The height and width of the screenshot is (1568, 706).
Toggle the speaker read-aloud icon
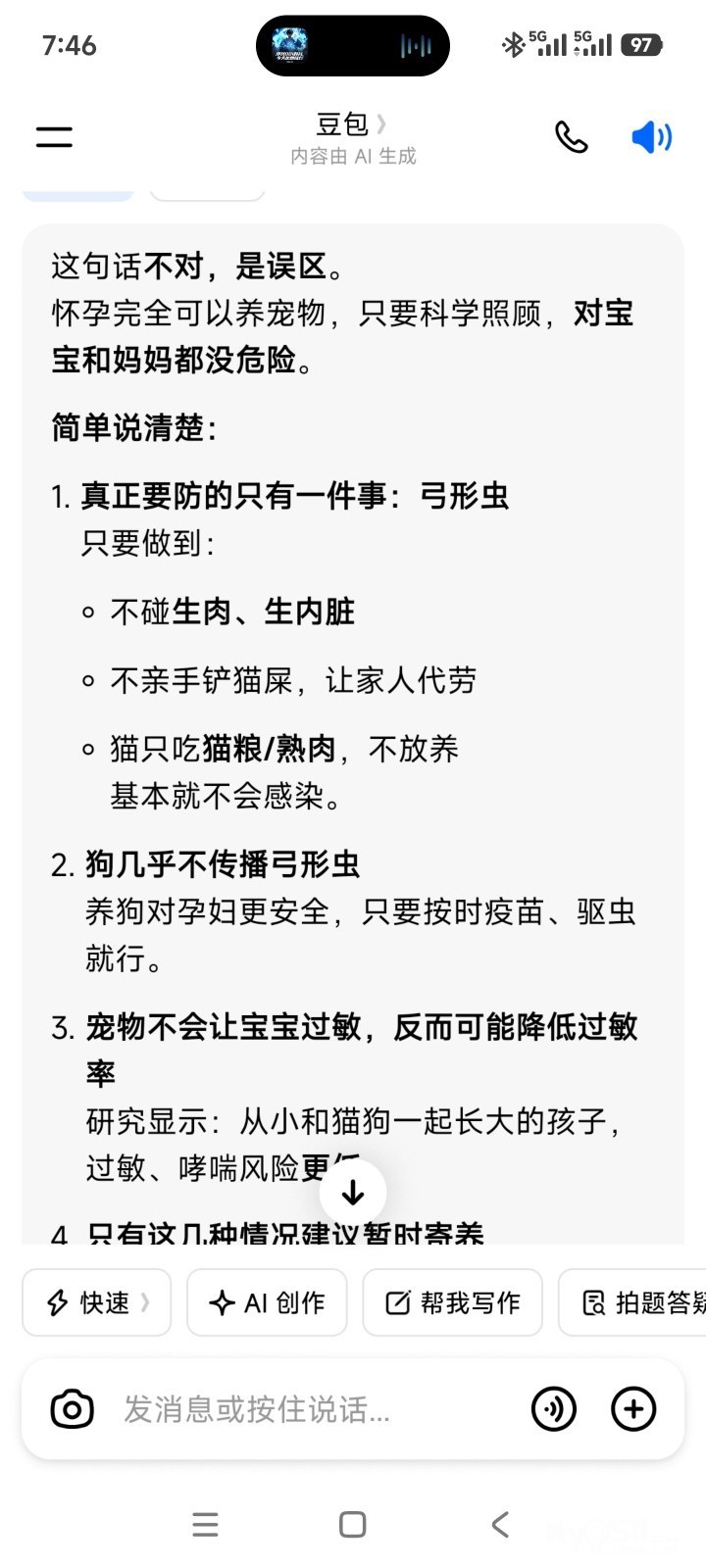click(651, 137)
